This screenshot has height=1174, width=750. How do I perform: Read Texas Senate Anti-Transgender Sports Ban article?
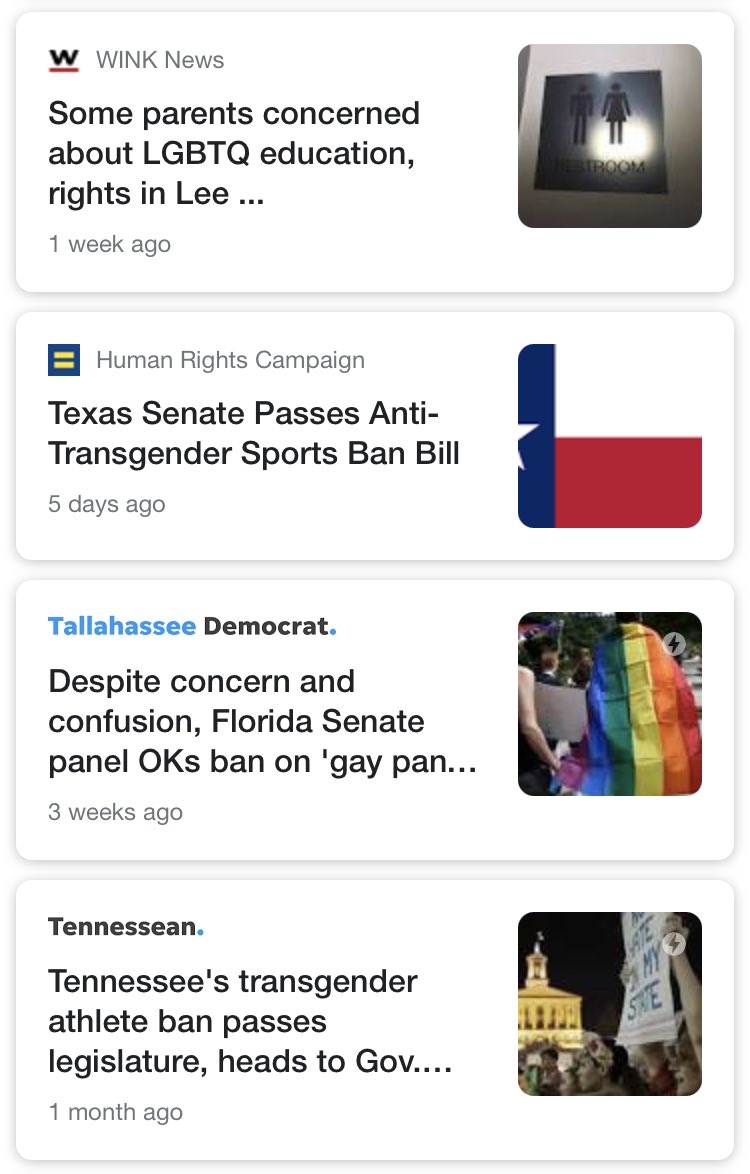(254, 433)
